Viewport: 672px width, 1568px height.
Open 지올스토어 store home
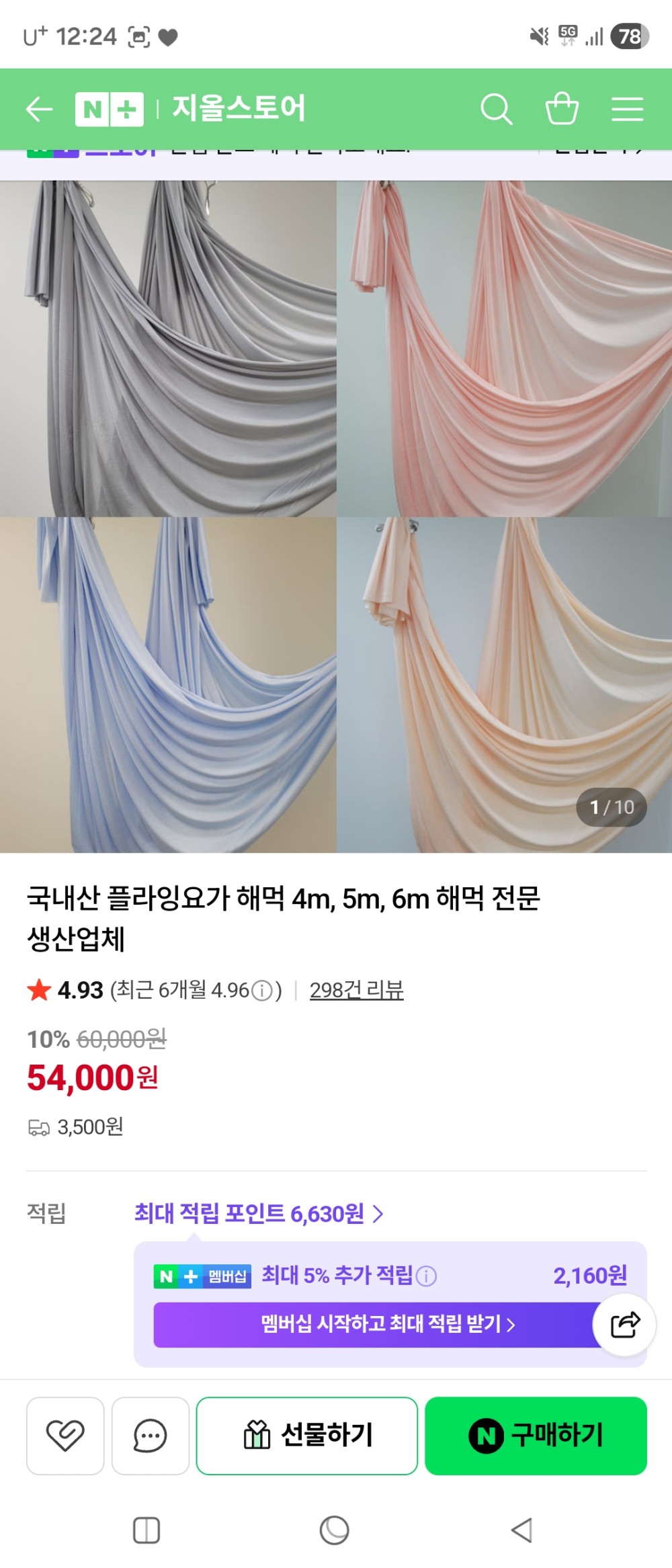click(x=239, y=108)
